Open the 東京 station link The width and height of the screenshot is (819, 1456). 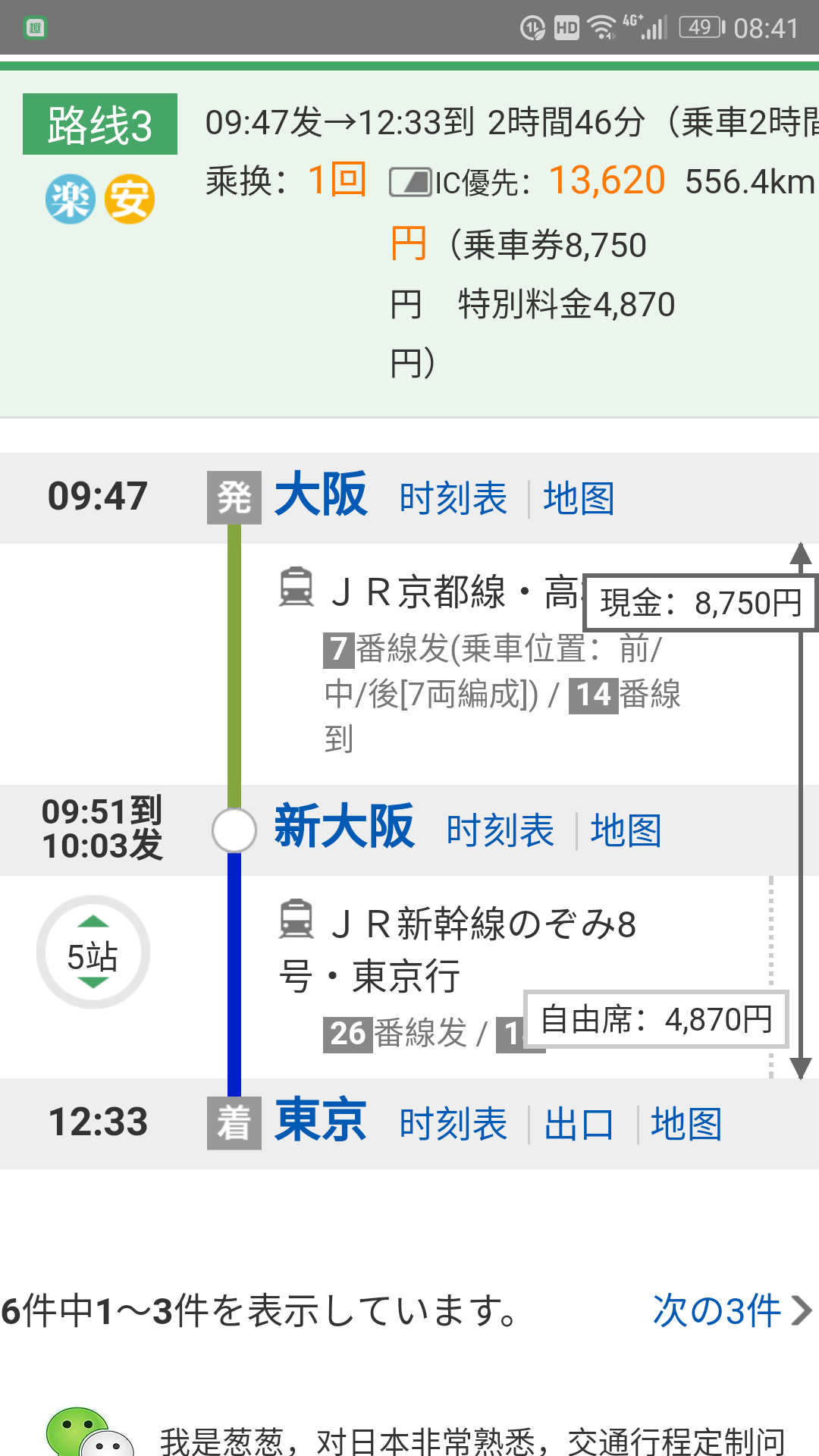[x=321, y=1121]
